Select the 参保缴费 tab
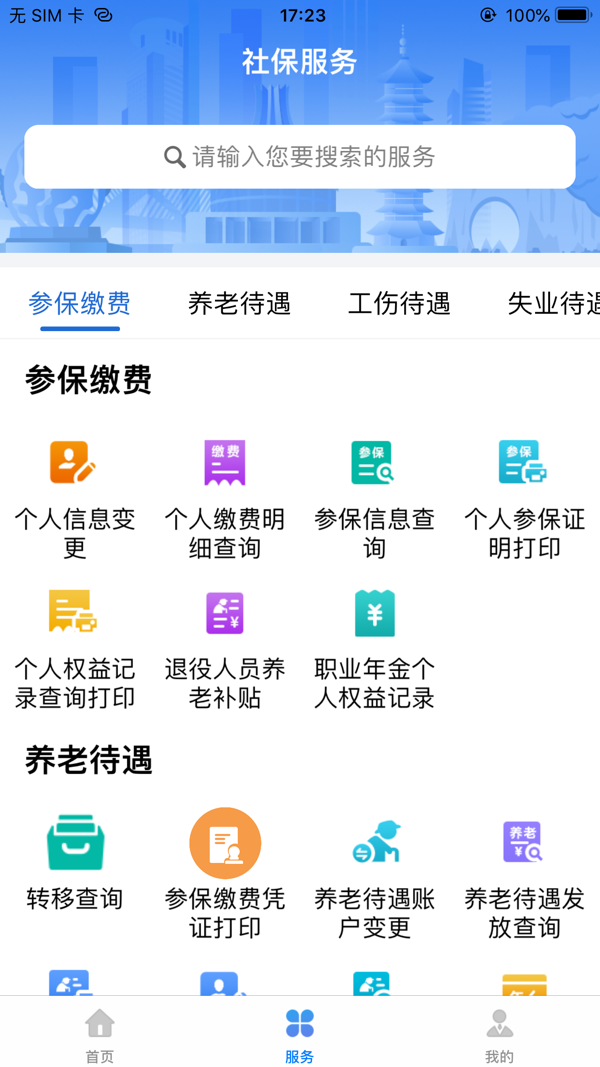 (x=80, y=303)
